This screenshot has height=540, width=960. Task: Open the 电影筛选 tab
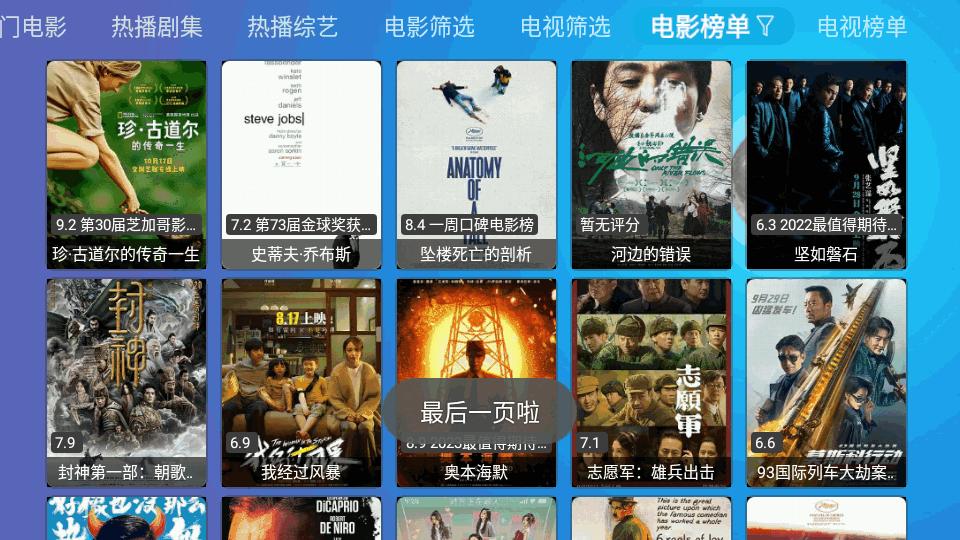pyautogui.click(x=429, y=27)
